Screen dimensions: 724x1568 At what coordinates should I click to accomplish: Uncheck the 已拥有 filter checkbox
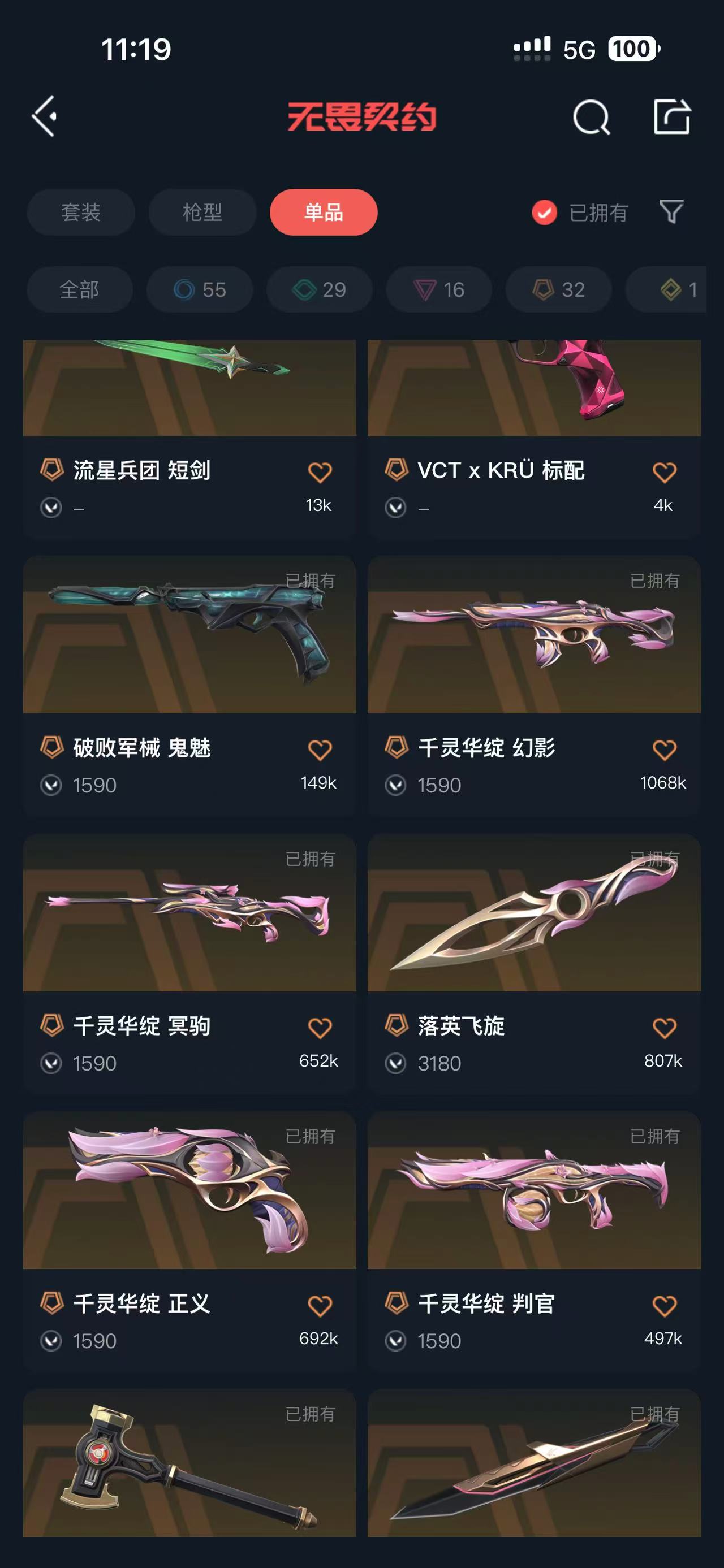544,213
